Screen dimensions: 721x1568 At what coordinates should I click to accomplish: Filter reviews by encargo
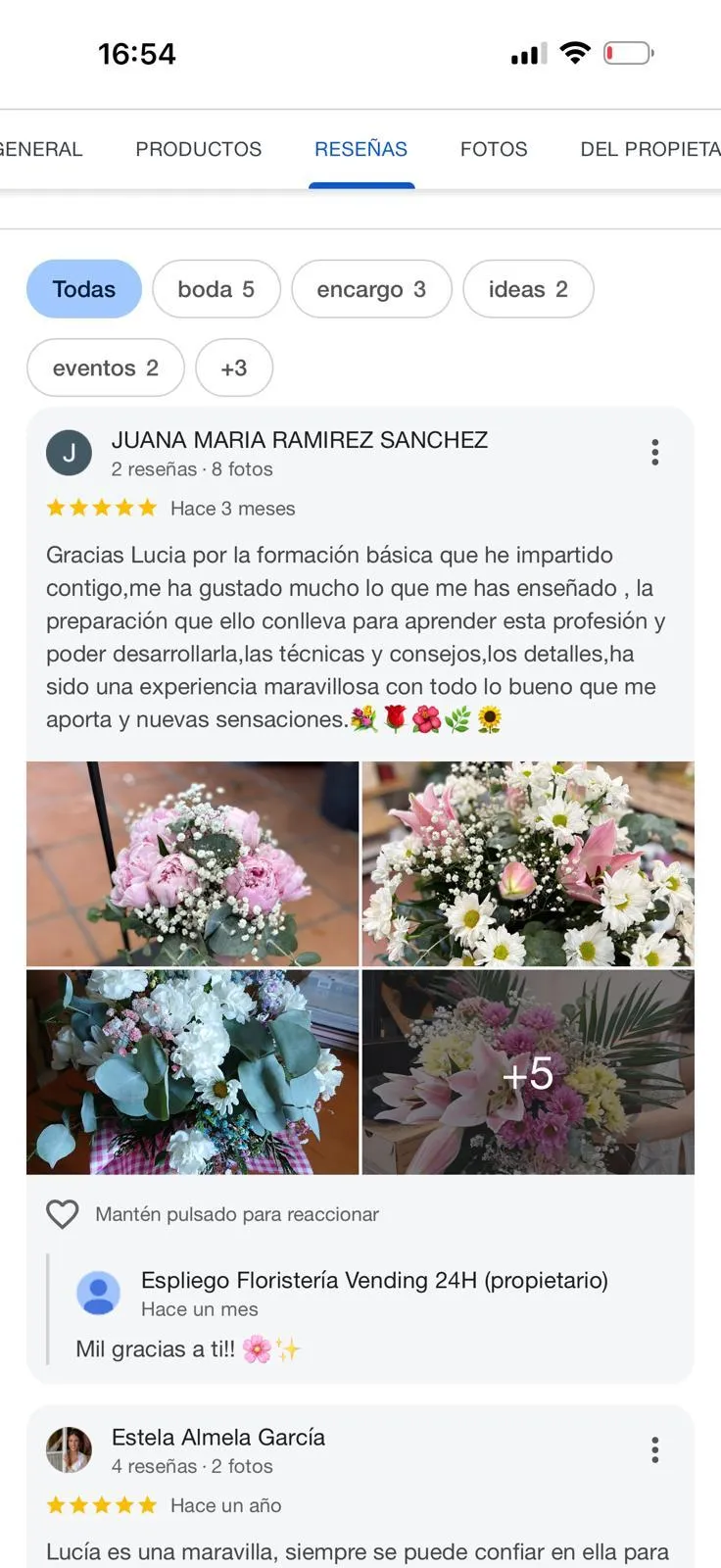(371, 289)
